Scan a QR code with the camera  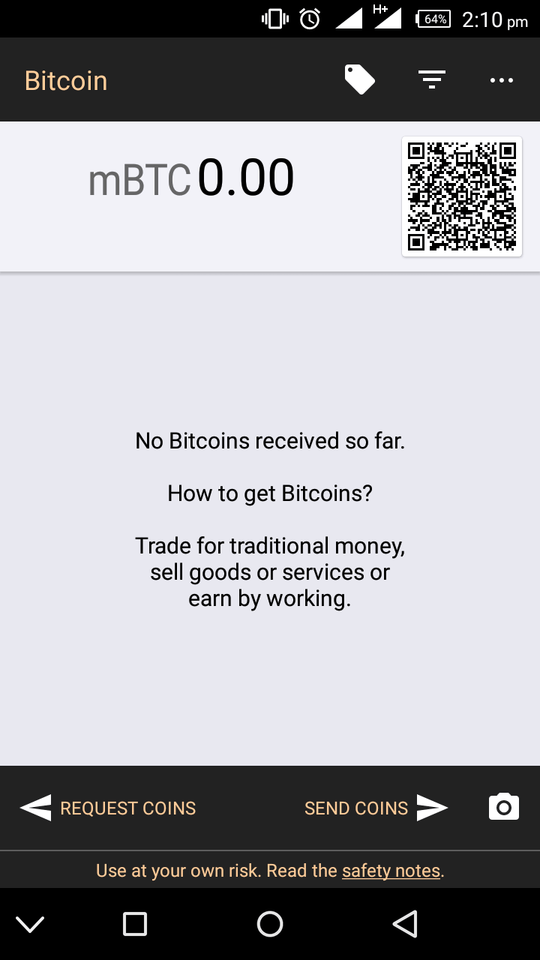click(504, 808)
